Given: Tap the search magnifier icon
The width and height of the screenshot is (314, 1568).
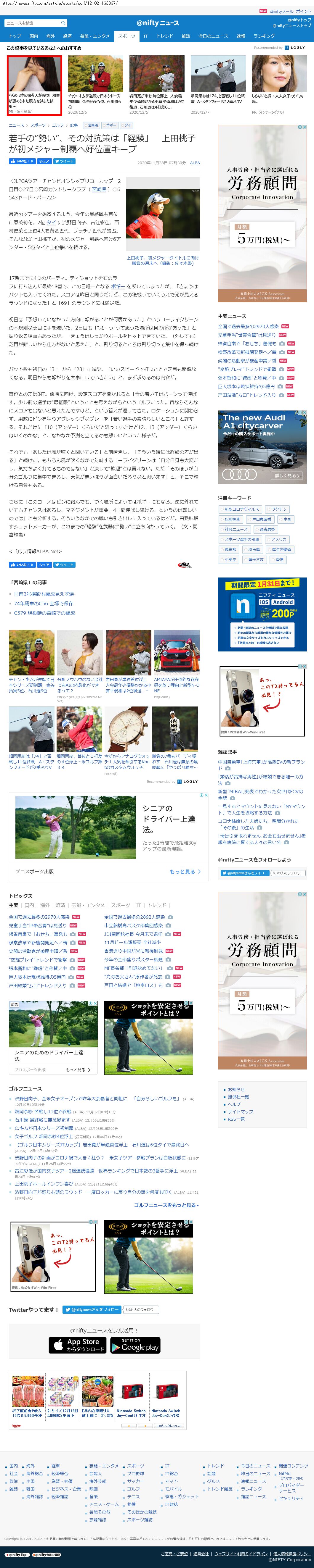Looking at the screenshot, I should [63, 23].
